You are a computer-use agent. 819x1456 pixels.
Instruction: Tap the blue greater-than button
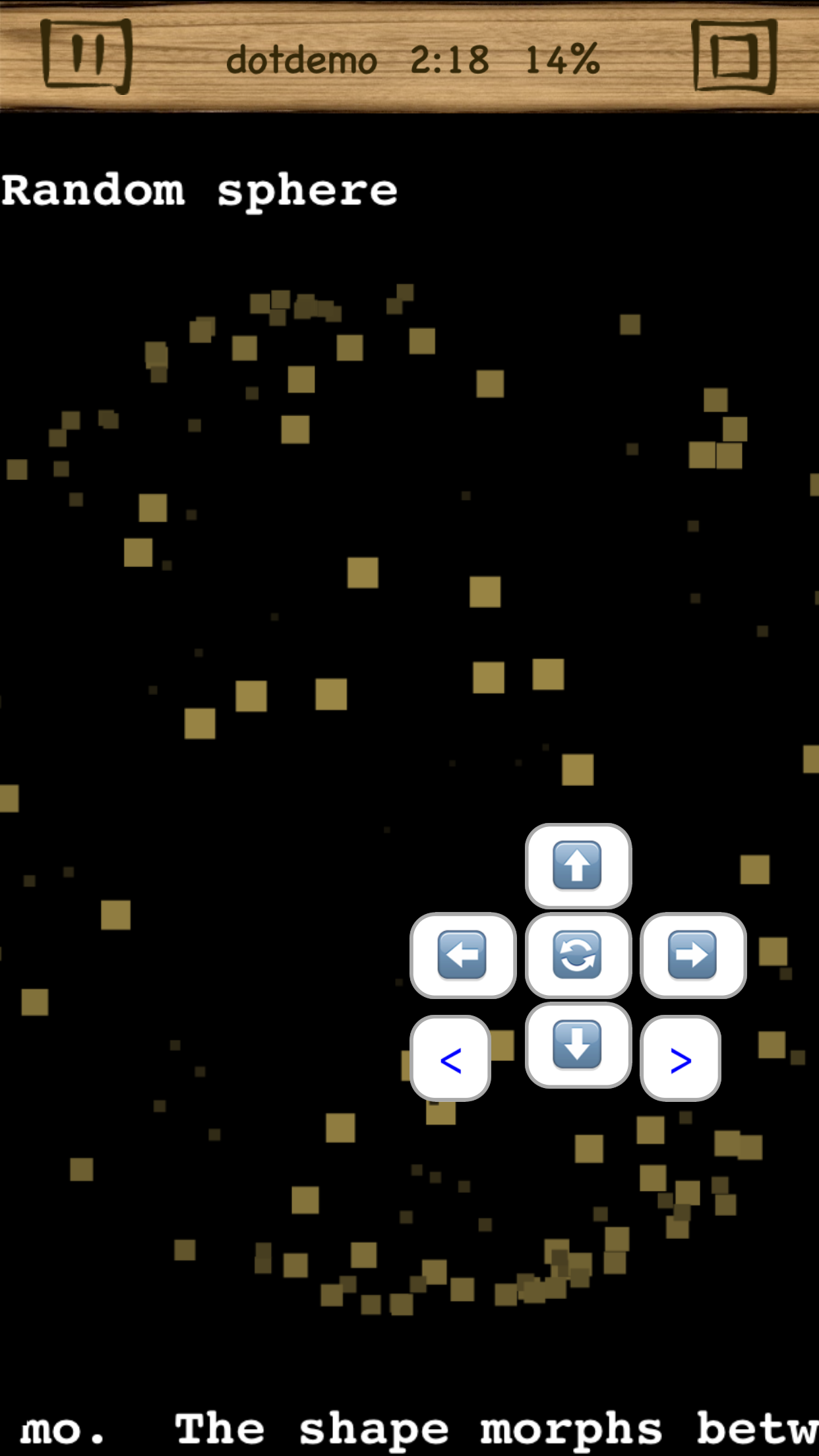681,1059
